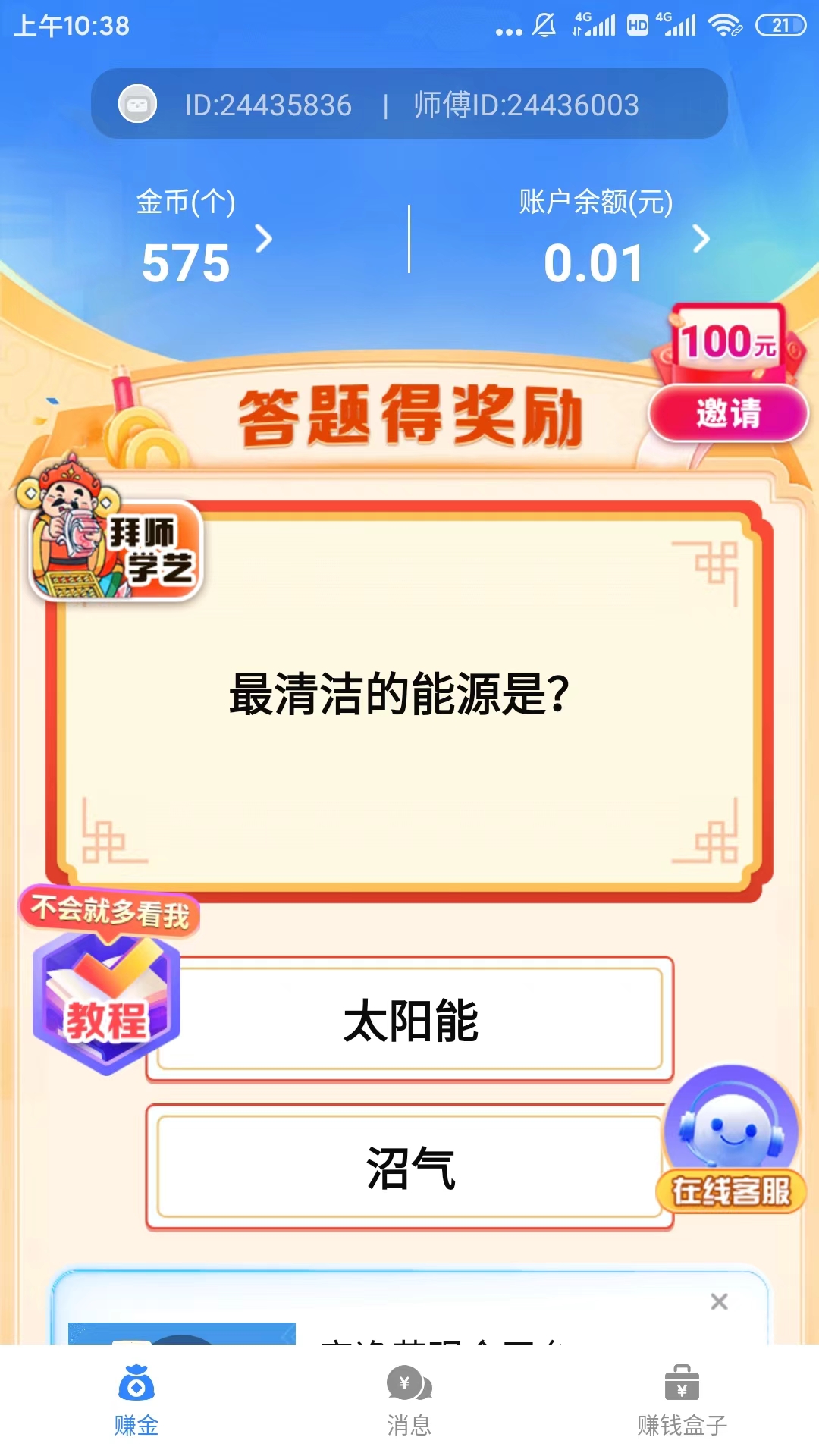Switch to the 消息 tab
This screenshot has width=819, height=1456.
409,1401
